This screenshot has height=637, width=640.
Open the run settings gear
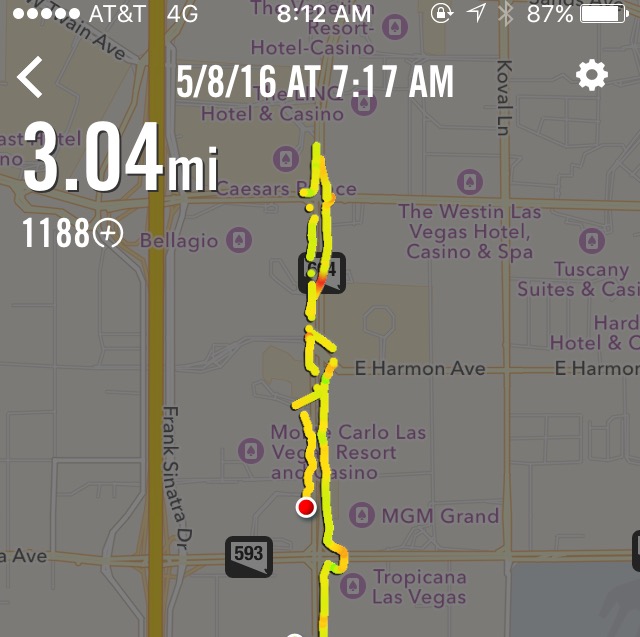(592, 76)
